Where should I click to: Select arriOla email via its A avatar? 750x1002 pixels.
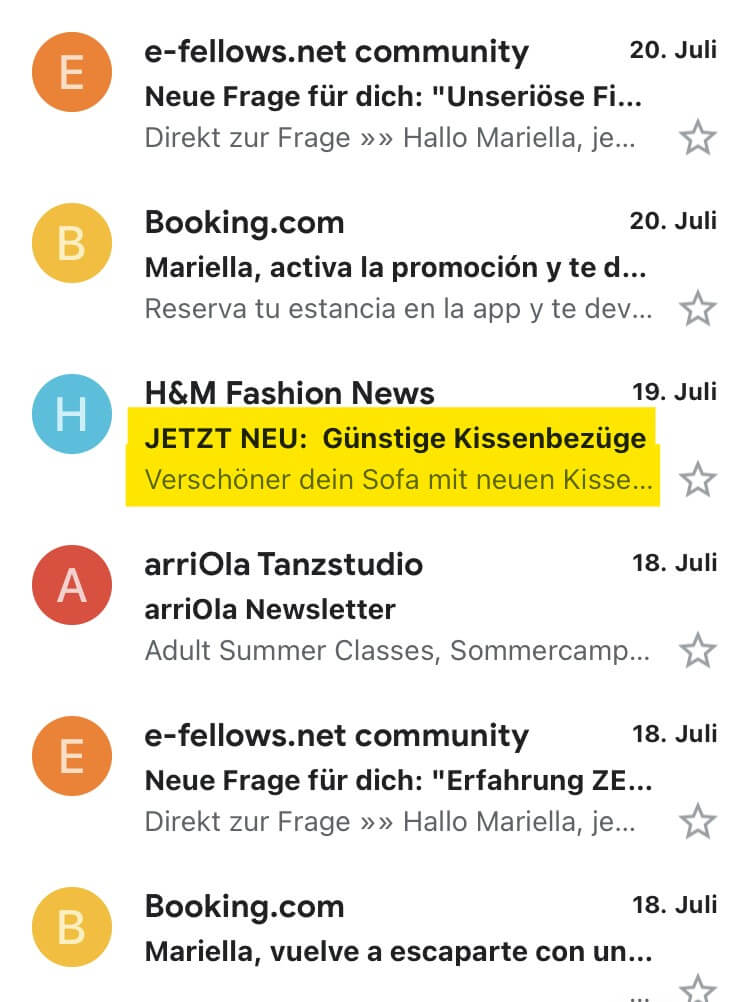click(71, 586)
